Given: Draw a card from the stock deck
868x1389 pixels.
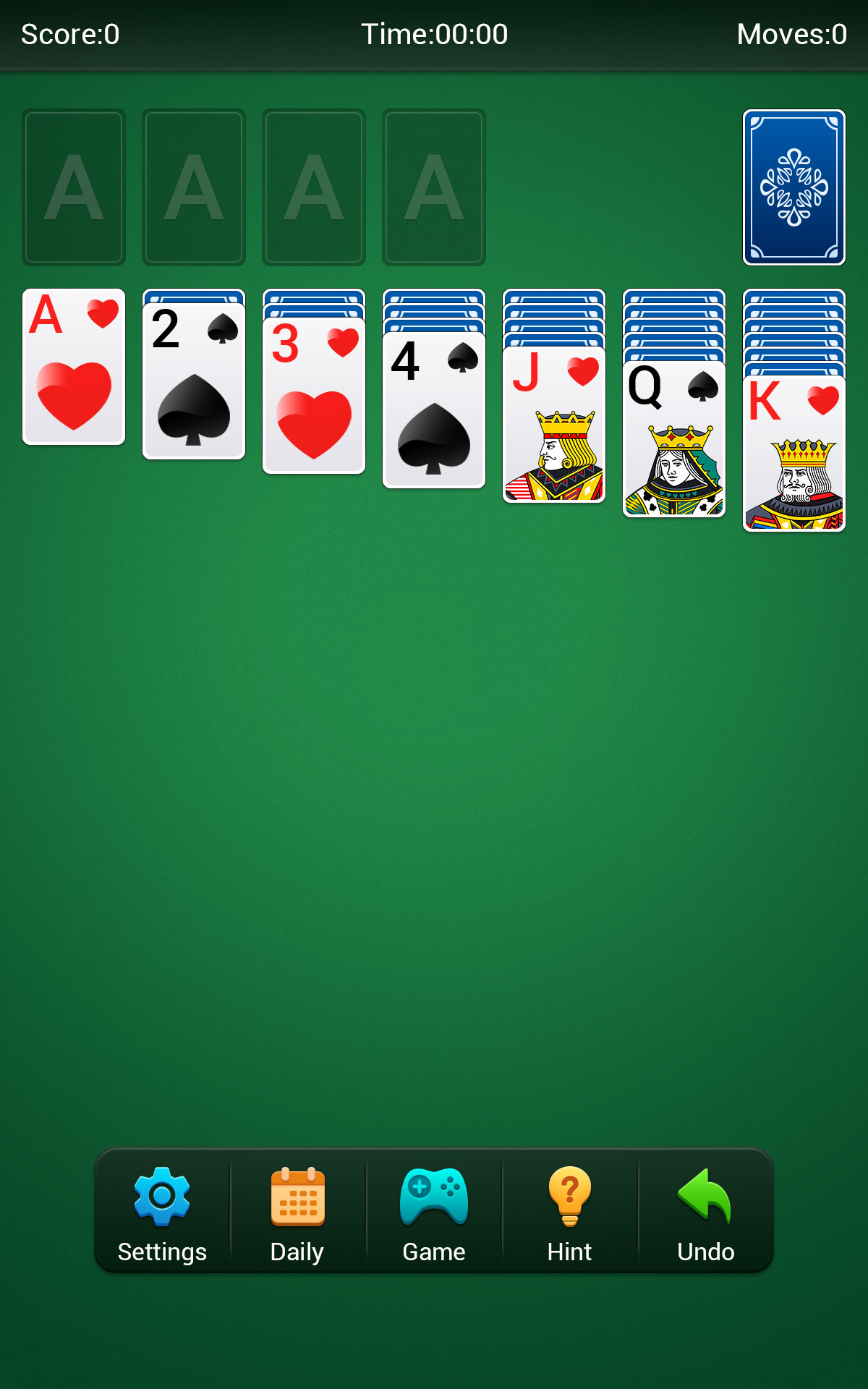Looking at the screenshot, I should [794, 187].
